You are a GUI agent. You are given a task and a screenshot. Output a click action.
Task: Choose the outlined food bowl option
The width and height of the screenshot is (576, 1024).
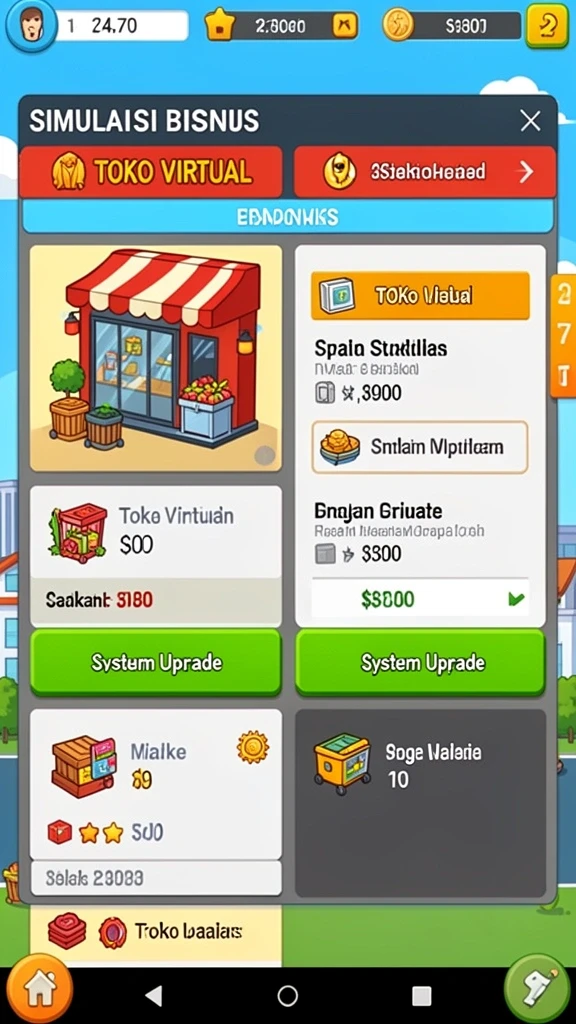coord(420,447)
